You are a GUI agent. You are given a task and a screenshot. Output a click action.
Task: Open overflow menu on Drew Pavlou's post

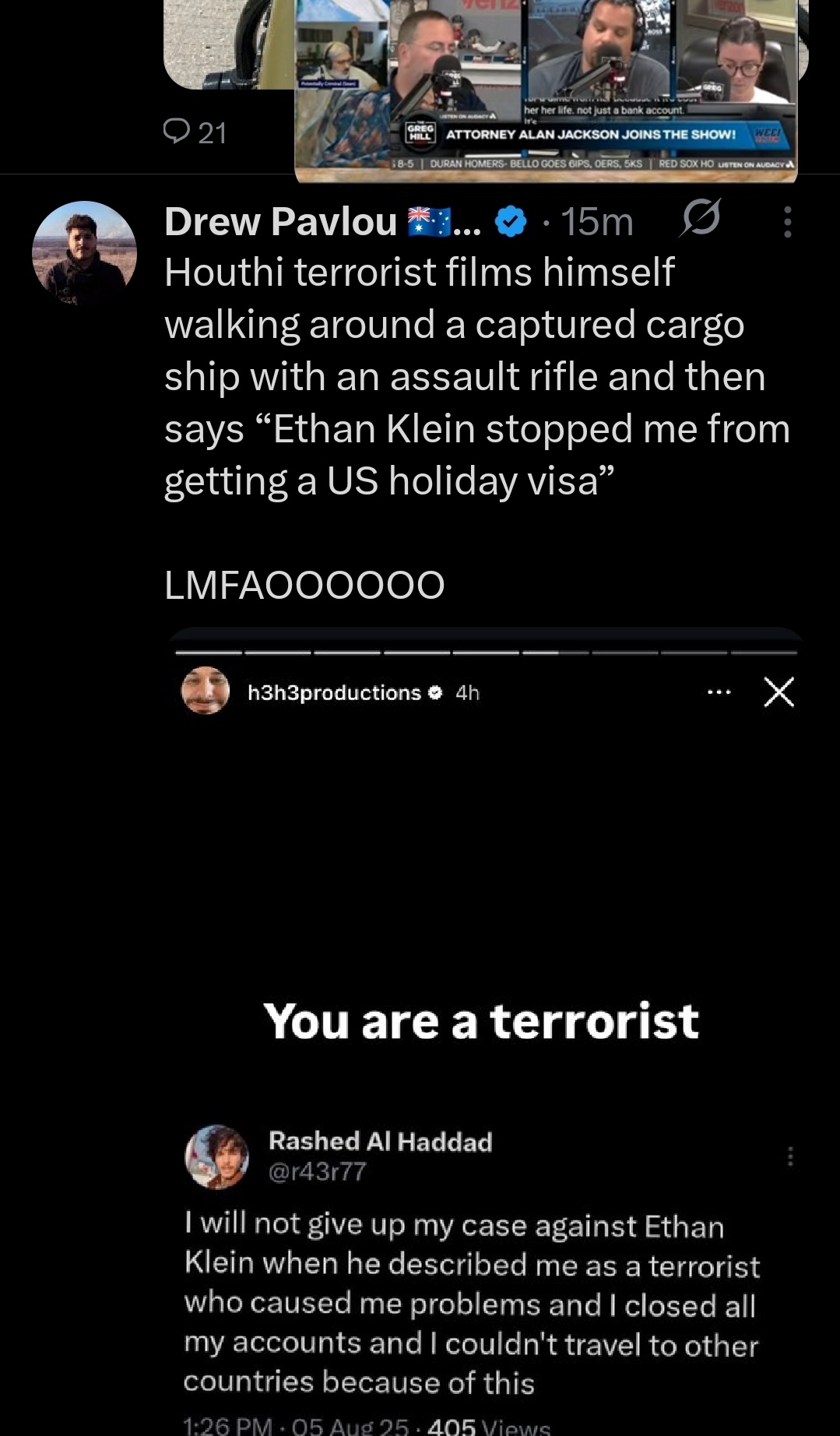[x=787, y=222]
